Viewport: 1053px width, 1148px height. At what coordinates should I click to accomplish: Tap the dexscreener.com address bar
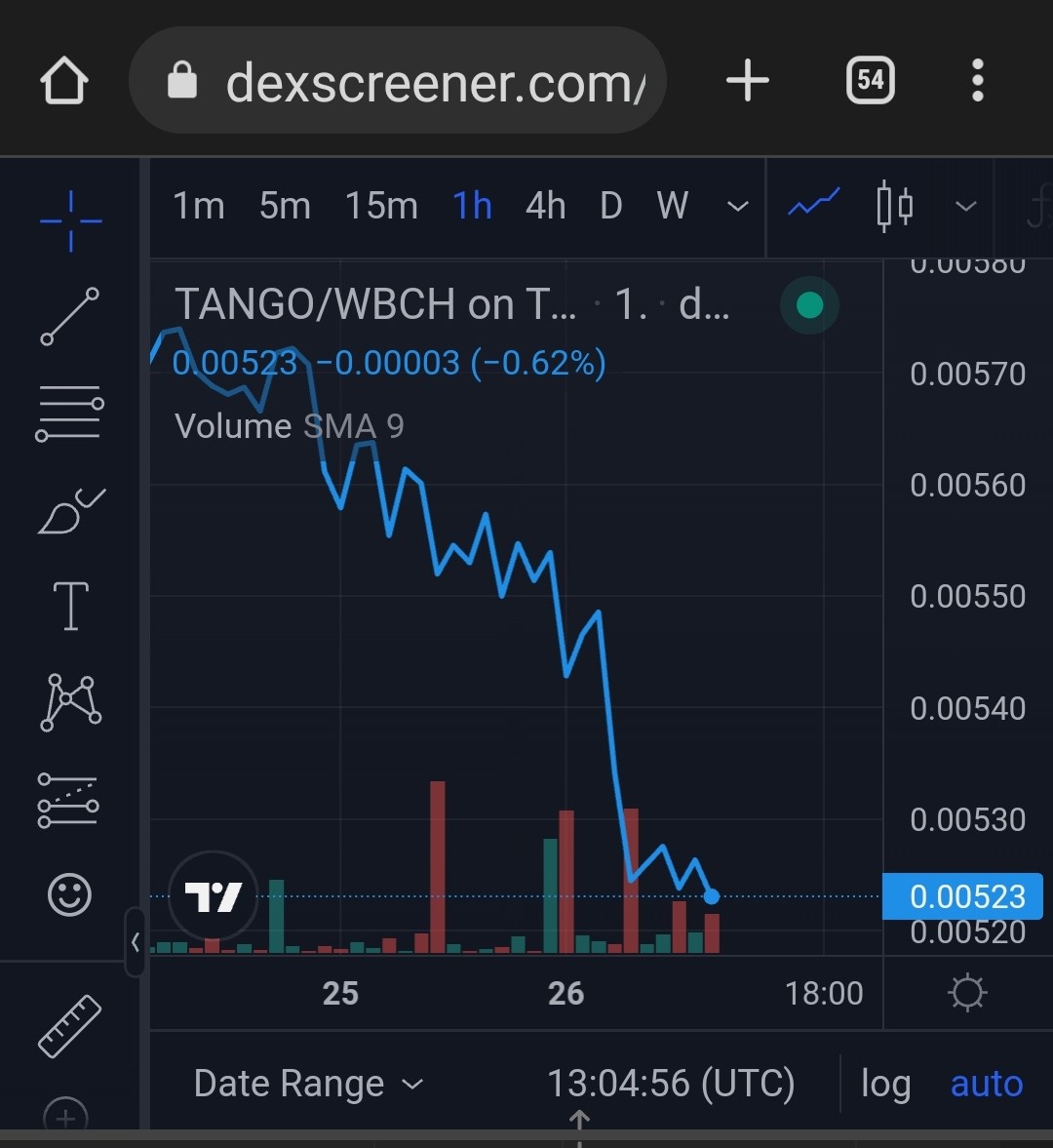[x=398, y=81]
